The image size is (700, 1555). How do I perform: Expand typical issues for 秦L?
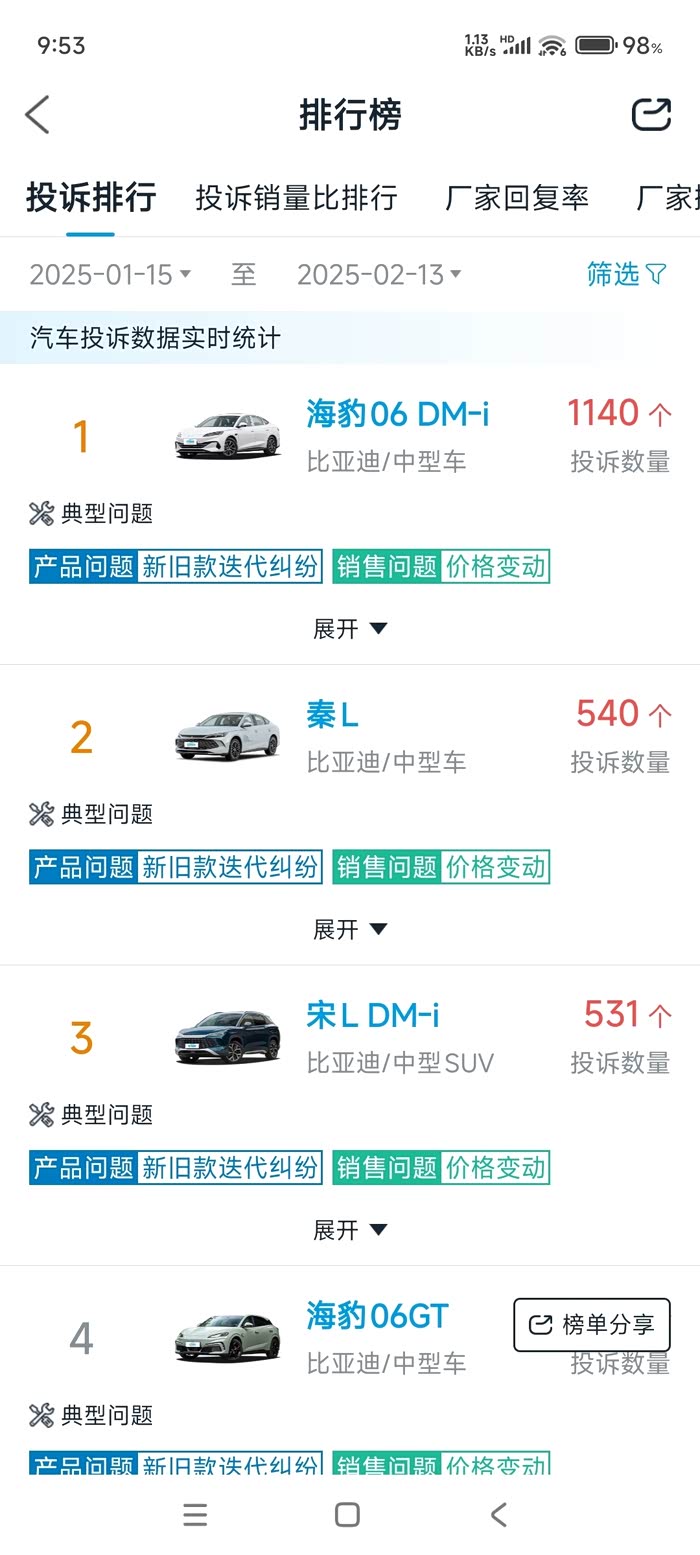pyautogui.click(x=350, y=930)
